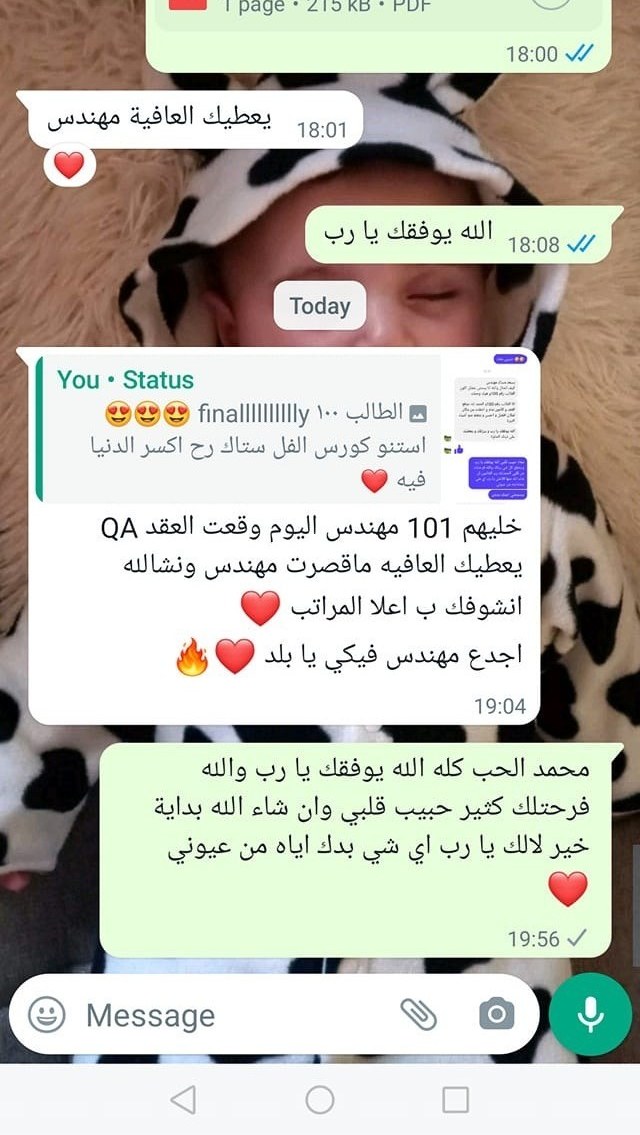Record a voice message with microphone
This screenshot has height=1135, width=640.
[590, 1014]
